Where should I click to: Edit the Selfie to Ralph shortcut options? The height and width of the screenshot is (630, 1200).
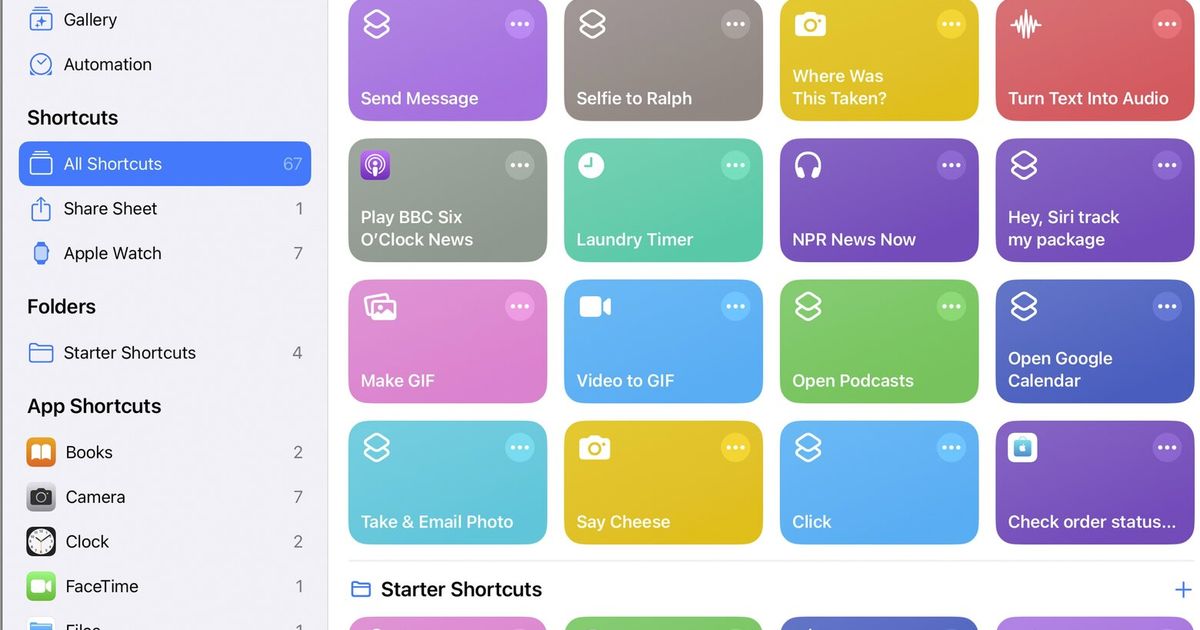(x=735, y=24)
